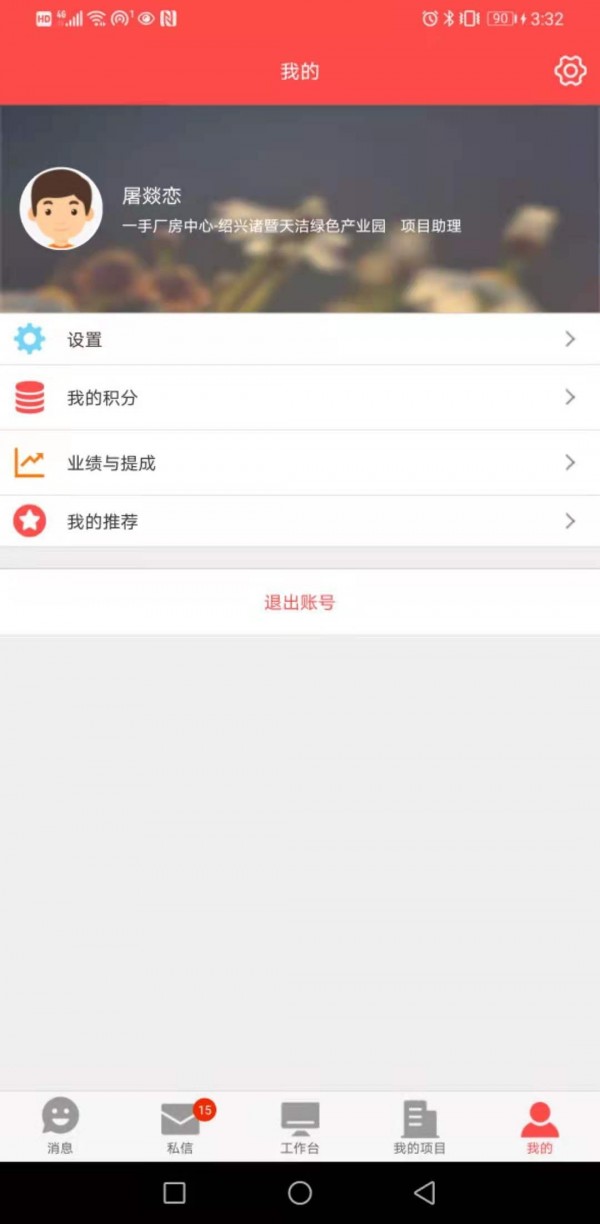Open the settings gear icon

coord(570,71)
